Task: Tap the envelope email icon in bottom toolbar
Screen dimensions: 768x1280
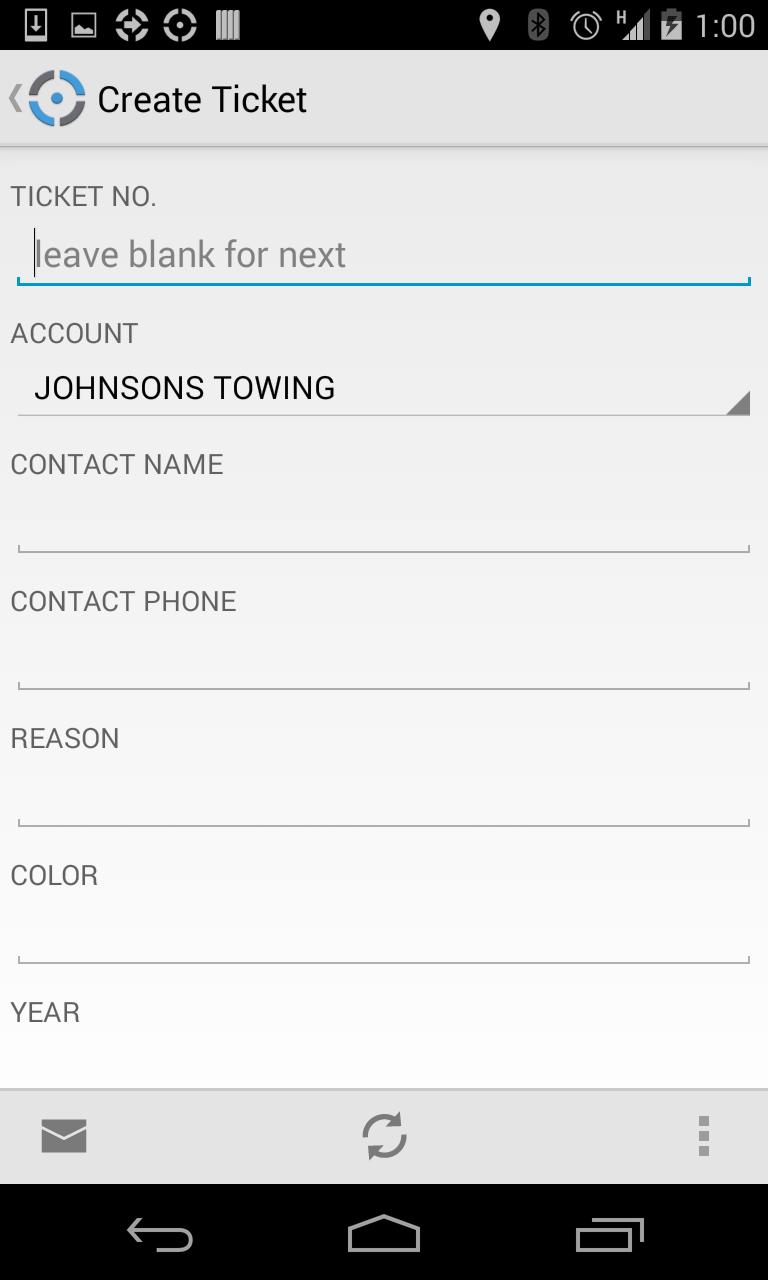Action: pos(63,1135)
